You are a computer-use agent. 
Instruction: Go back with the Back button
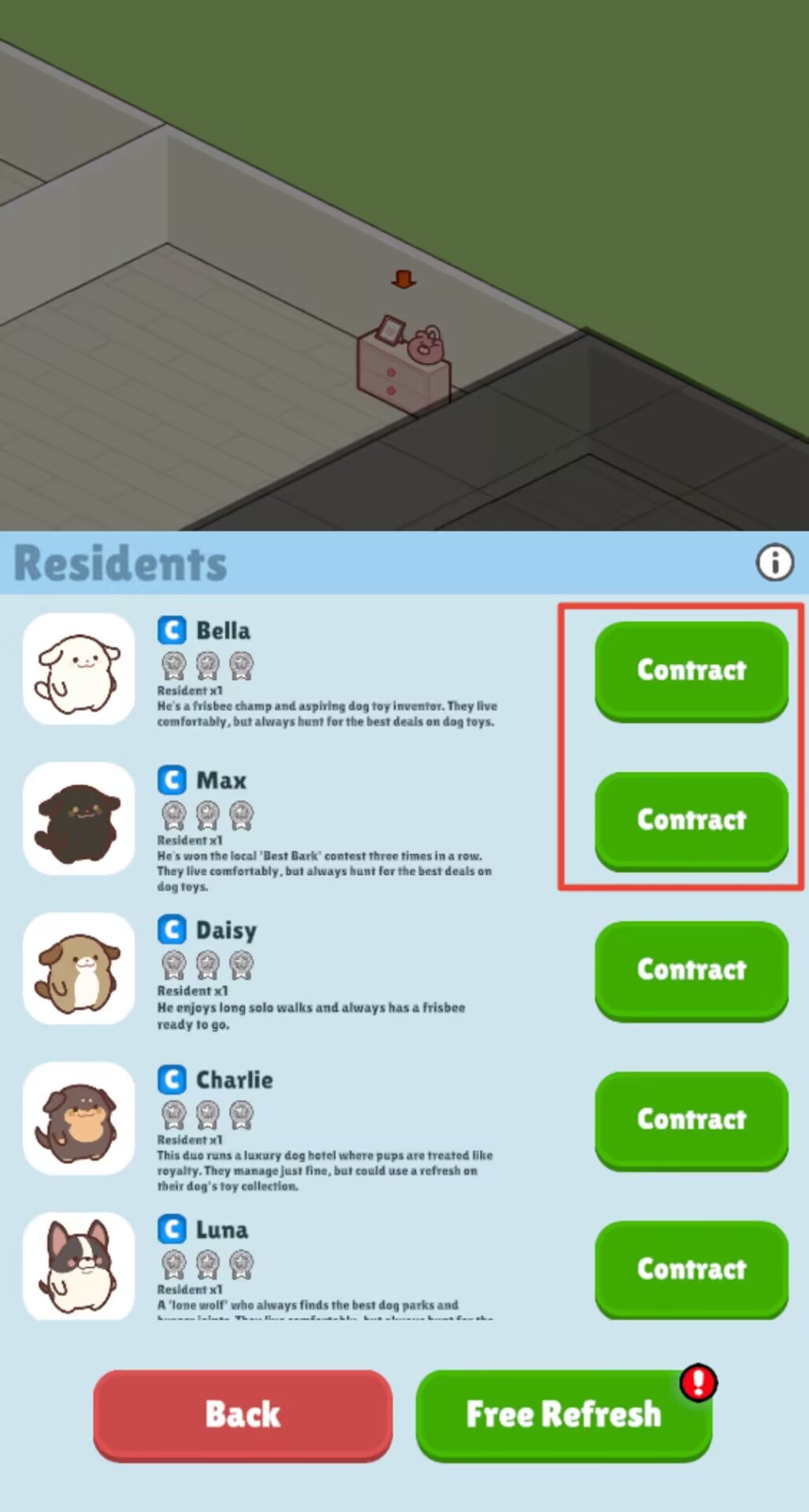point(243,1414)
